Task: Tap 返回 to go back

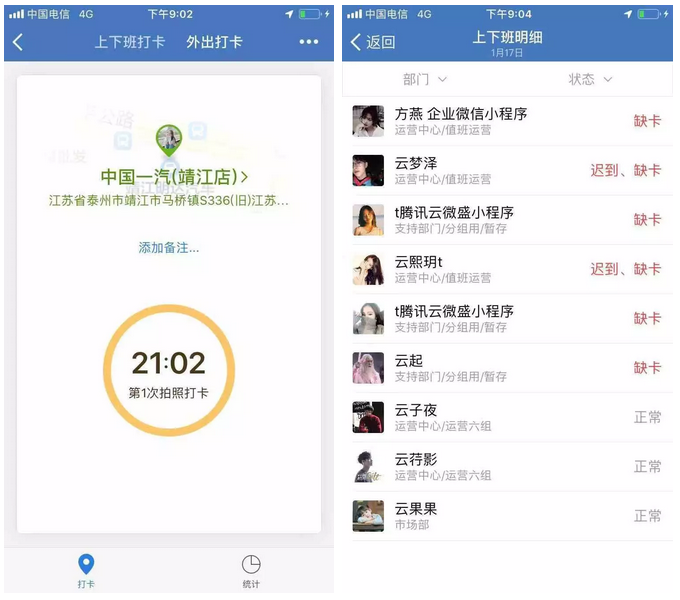Action: point(372,42)
